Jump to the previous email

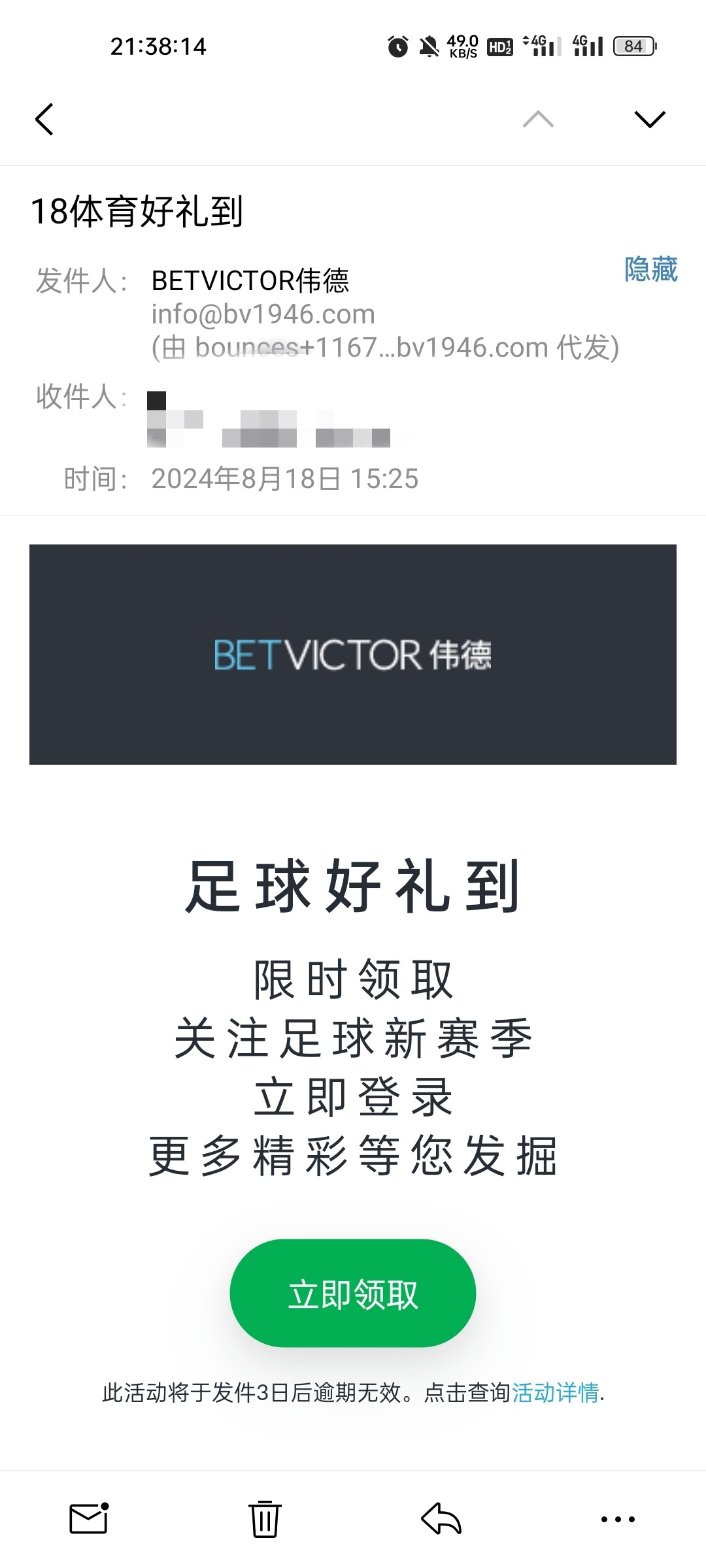click(x=539, y=119)
